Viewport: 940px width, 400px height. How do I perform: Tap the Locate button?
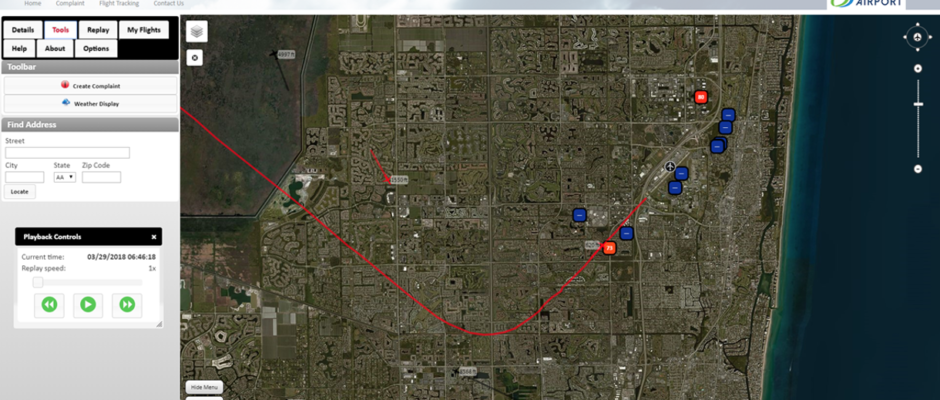pyautogui.click(x=19, y=191)
